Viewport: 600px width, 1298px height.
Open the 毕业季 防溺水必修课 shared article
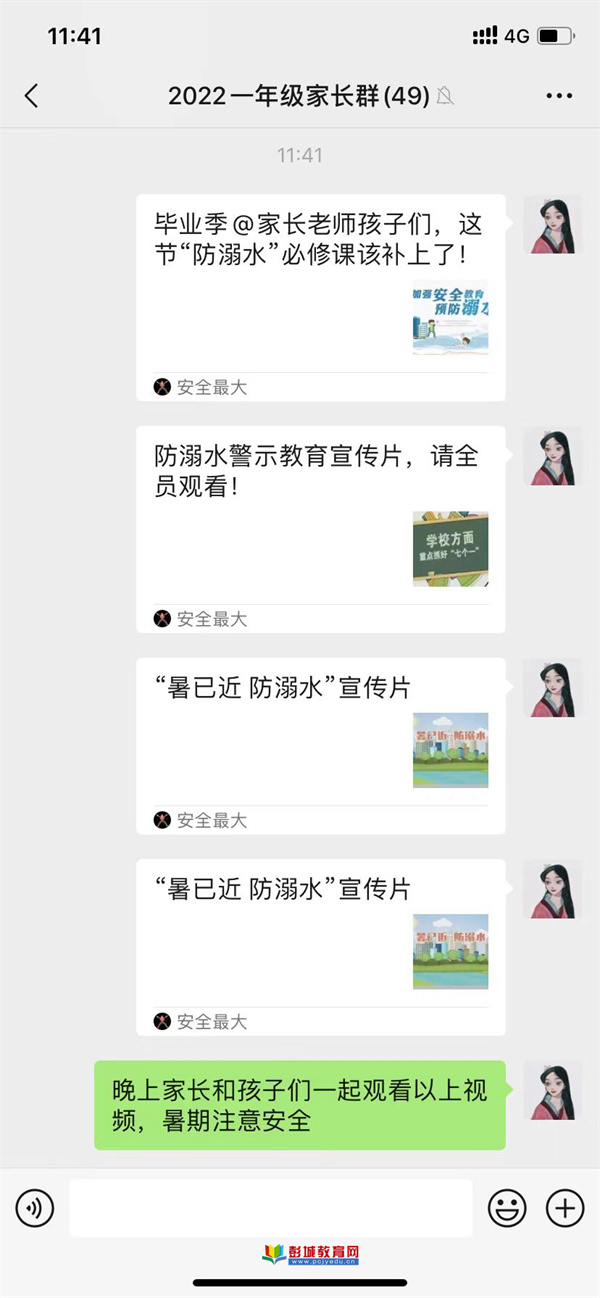tap(320, 297)
